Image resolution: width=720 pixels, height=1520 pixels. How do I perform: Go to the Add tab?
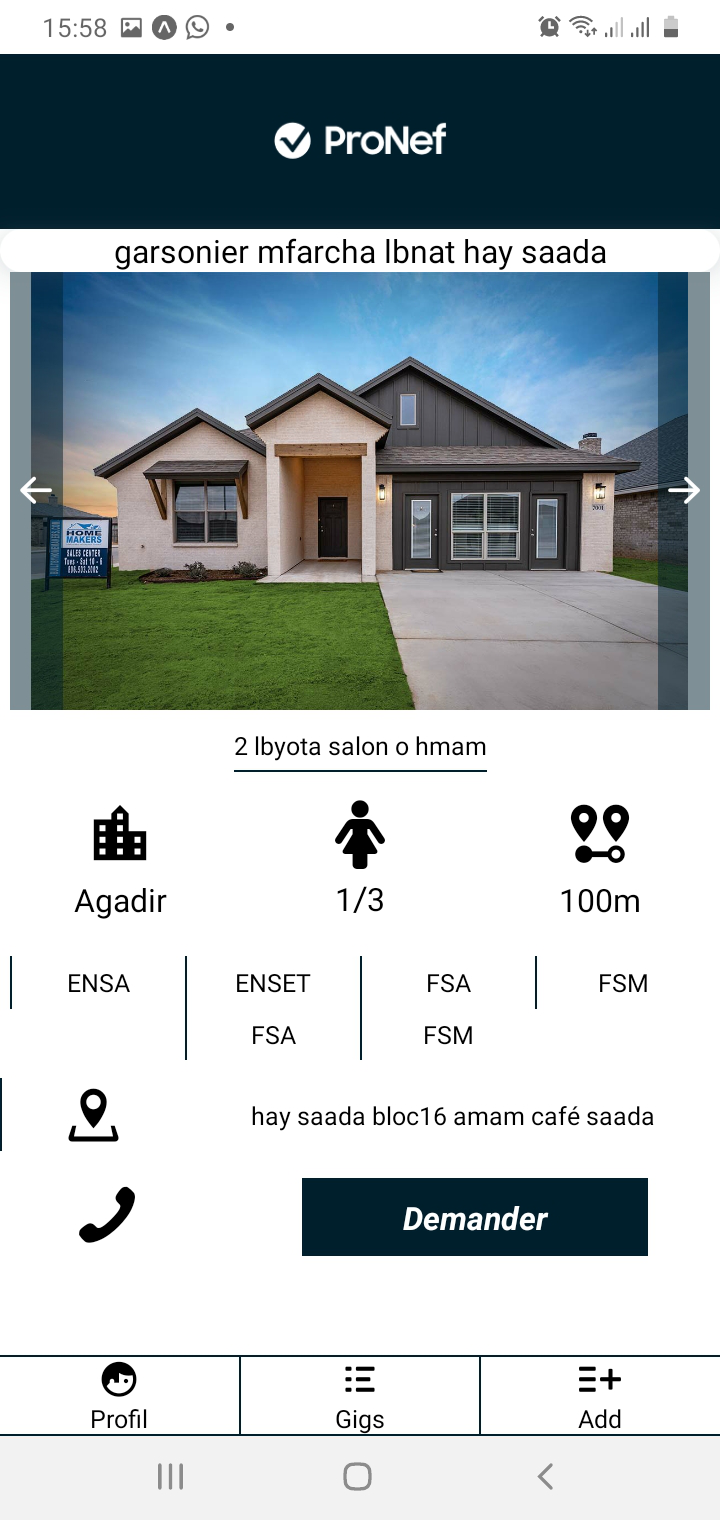(600, 1396)
